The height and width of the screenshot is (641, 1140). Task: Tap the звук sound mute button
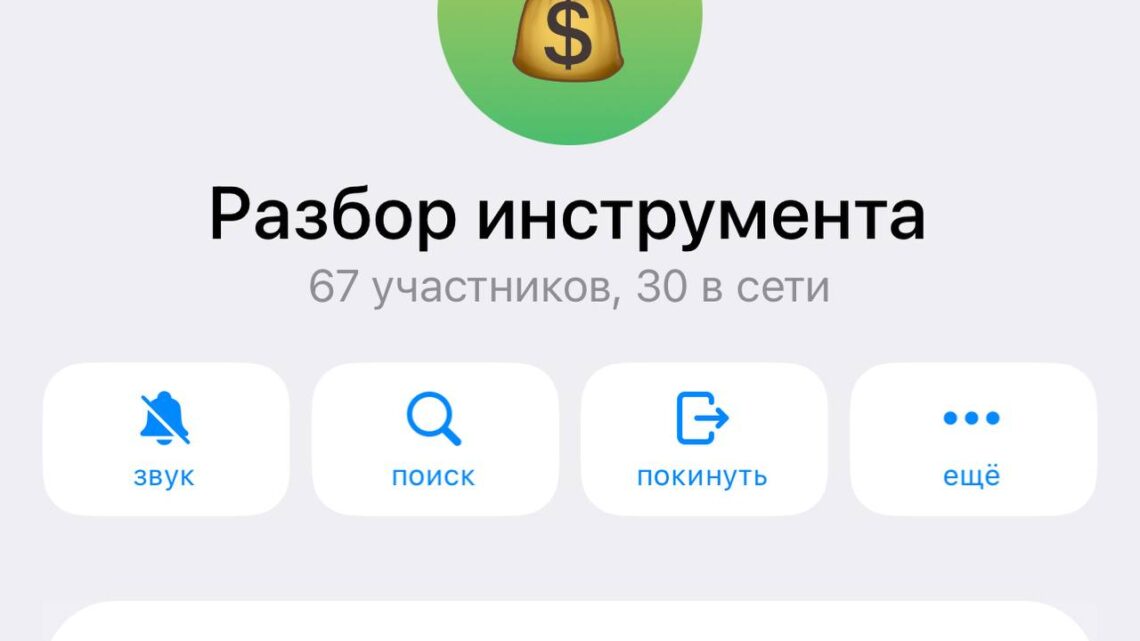pyautogui.click(x=165, y=439)
